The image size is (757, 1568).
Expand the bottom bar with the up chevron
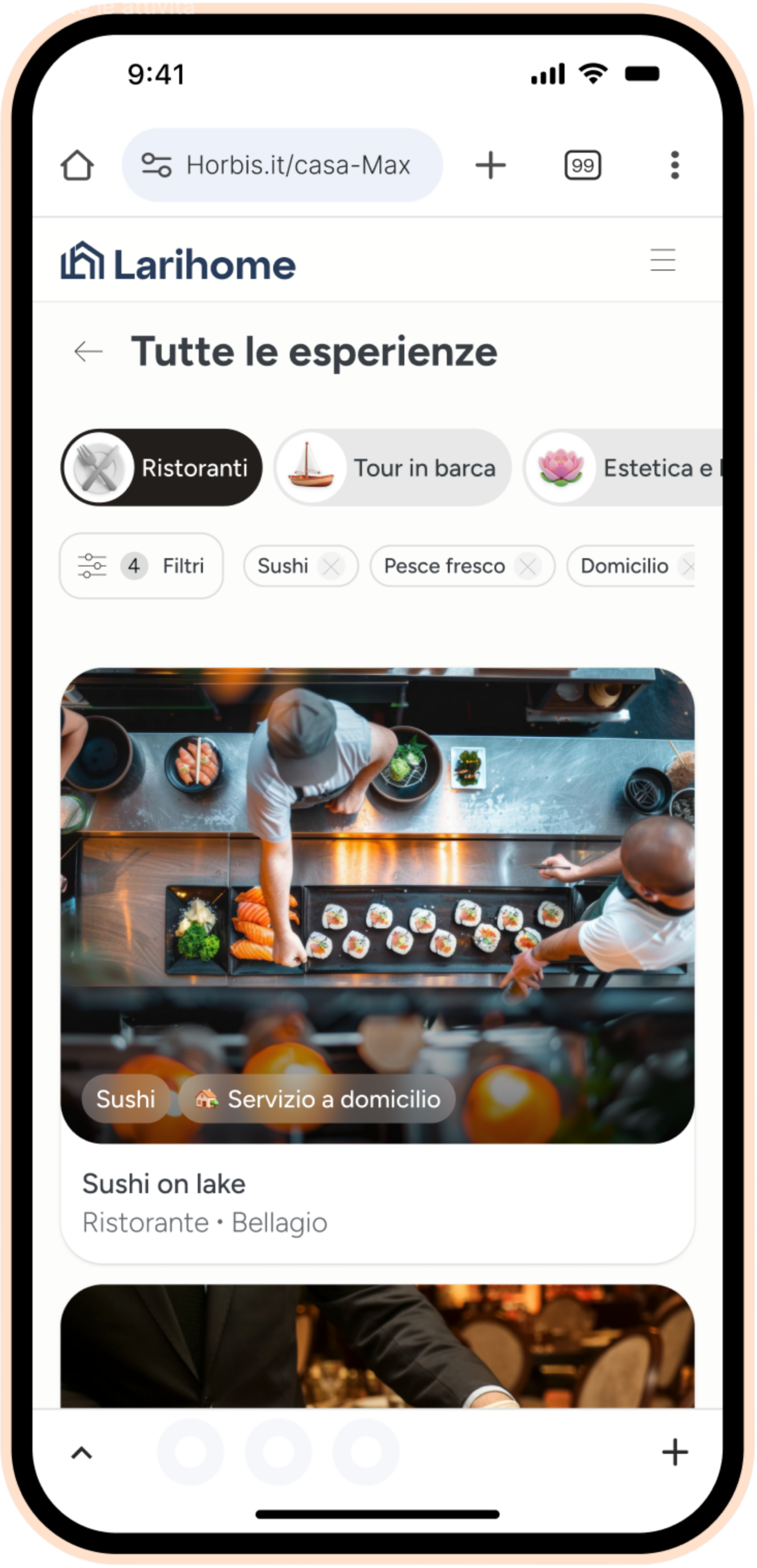pos(81,1453)
